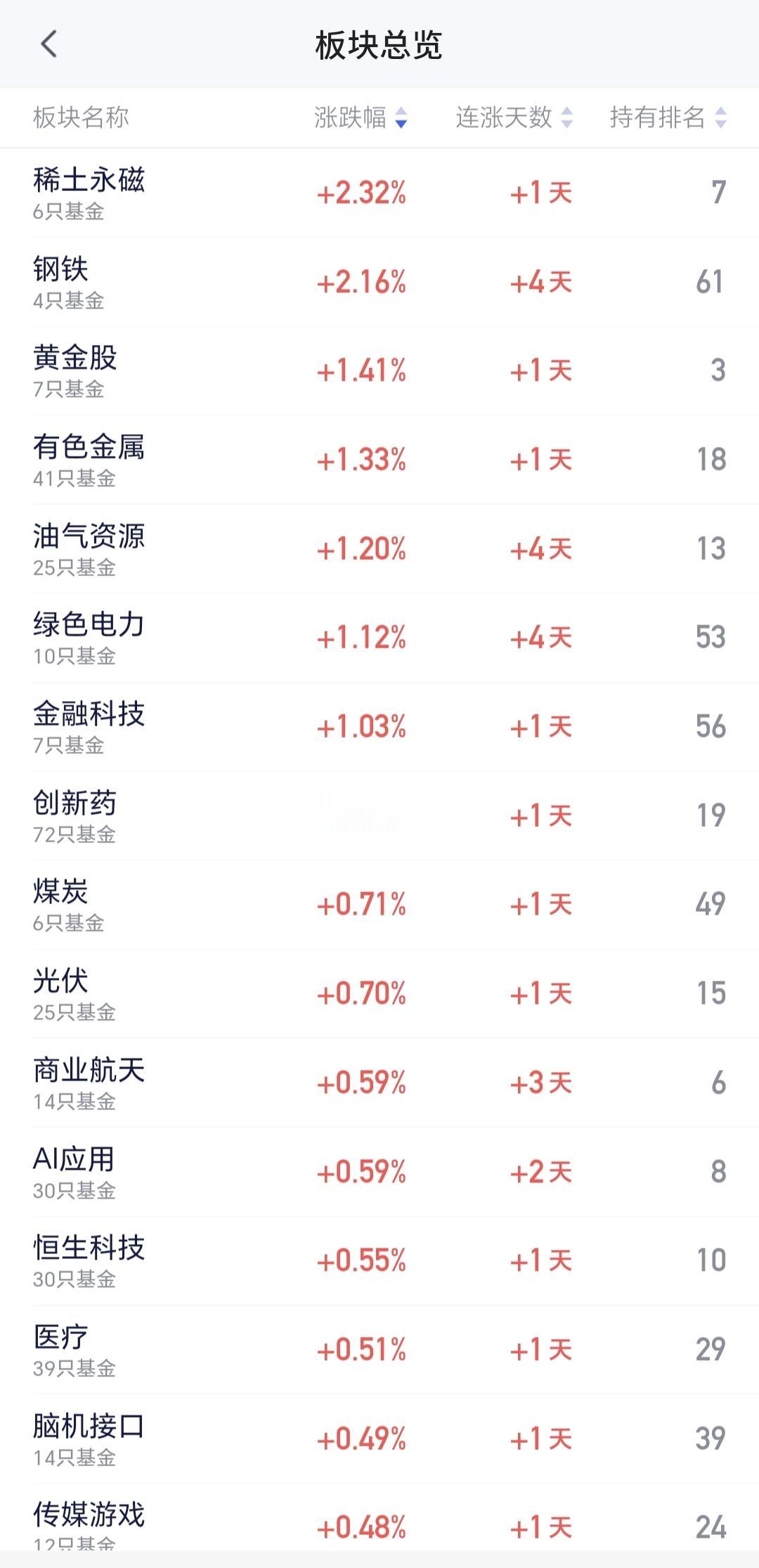Open the 煤炭 sector row
Screen dimensions: 759x1568
click(379, 904)
